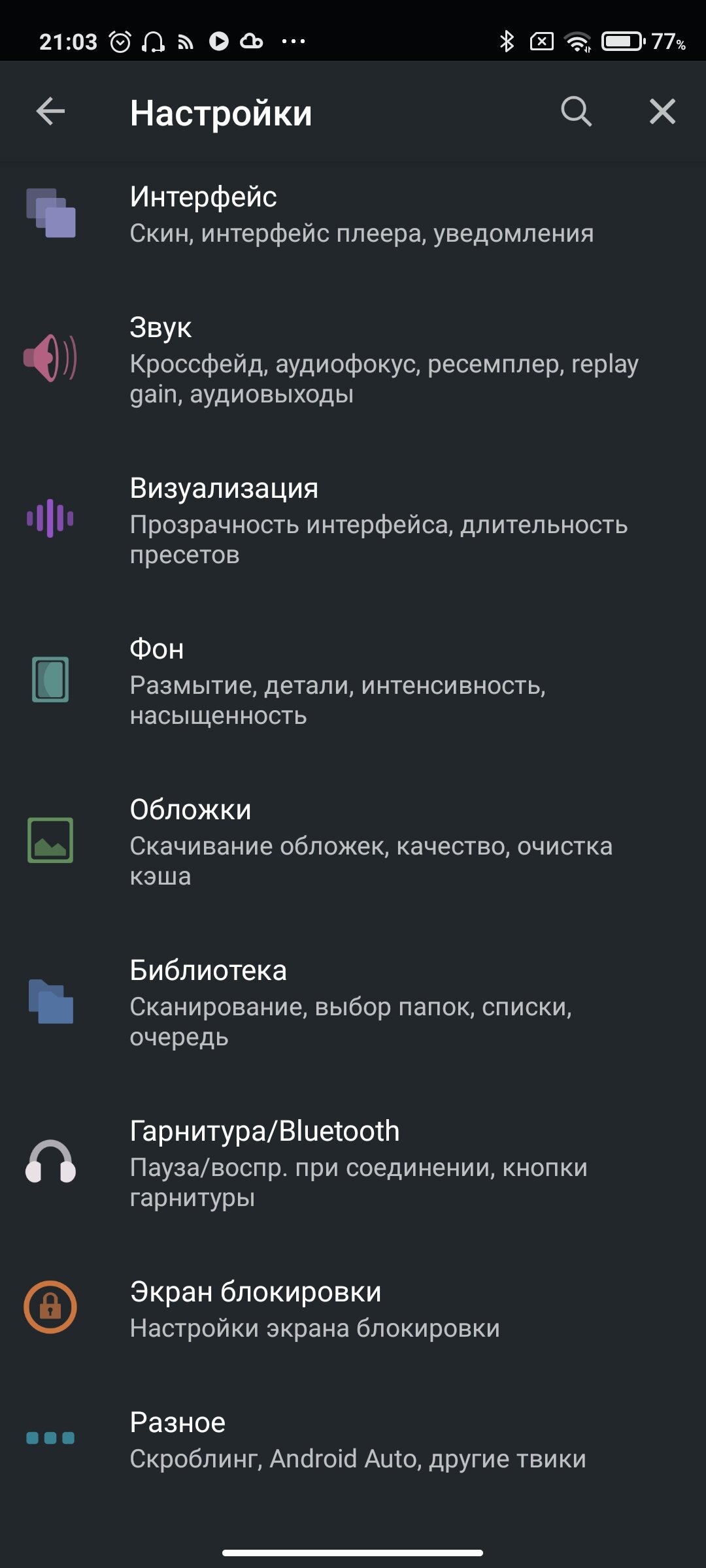Close the settings screen with X
Viewport: 706px width, 1568px height.
tap(662, 112)
